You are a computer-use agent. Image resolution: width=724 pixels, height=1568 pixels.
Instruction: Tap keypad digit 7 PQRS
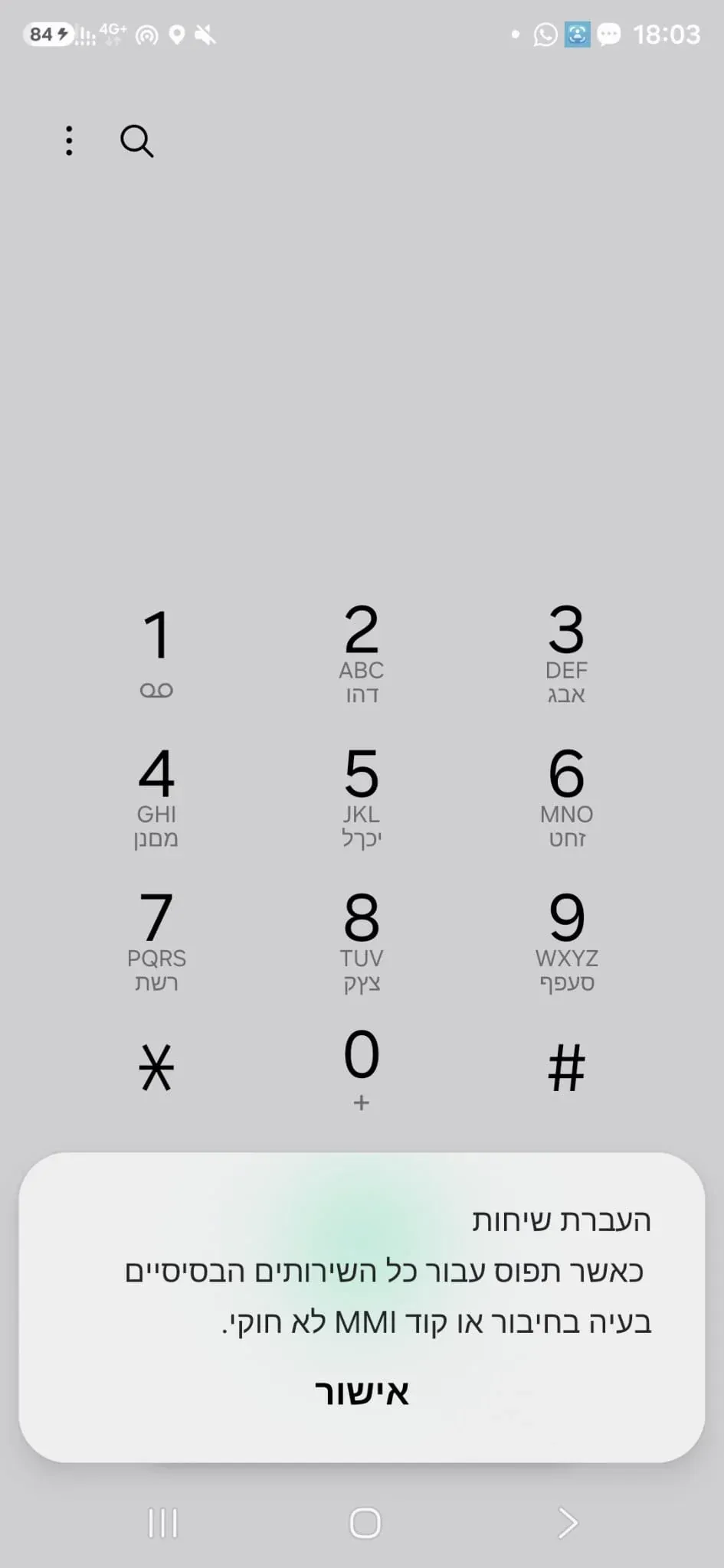(156, 941)
